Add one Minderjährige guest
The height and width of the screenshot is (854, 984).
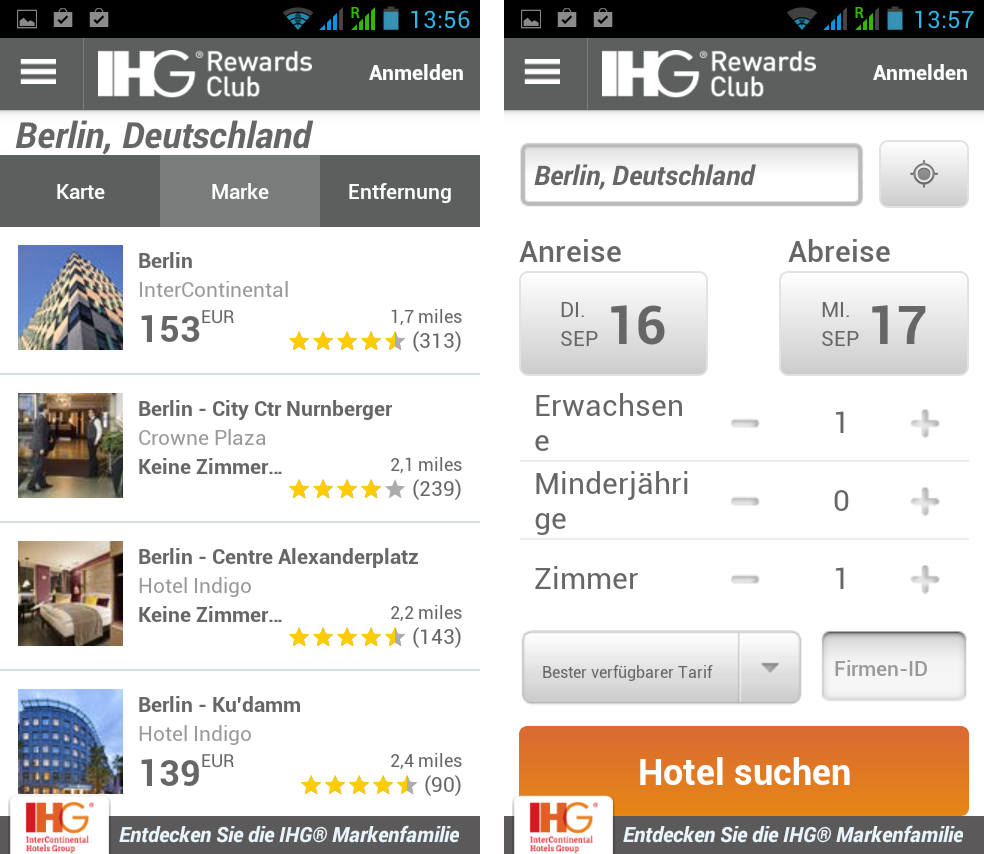click(924, 500)
